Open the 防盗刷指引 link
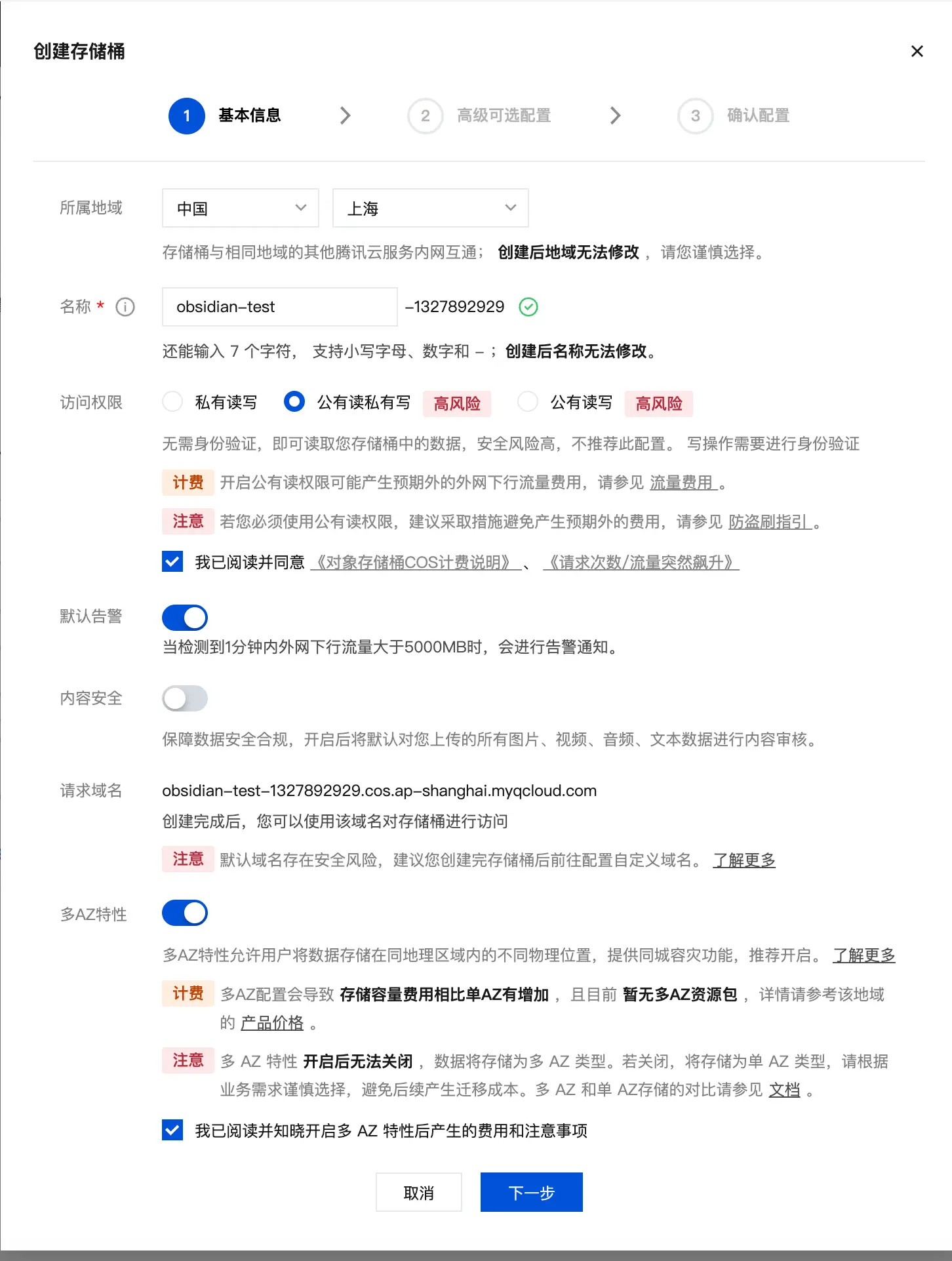 click(770, 522)
